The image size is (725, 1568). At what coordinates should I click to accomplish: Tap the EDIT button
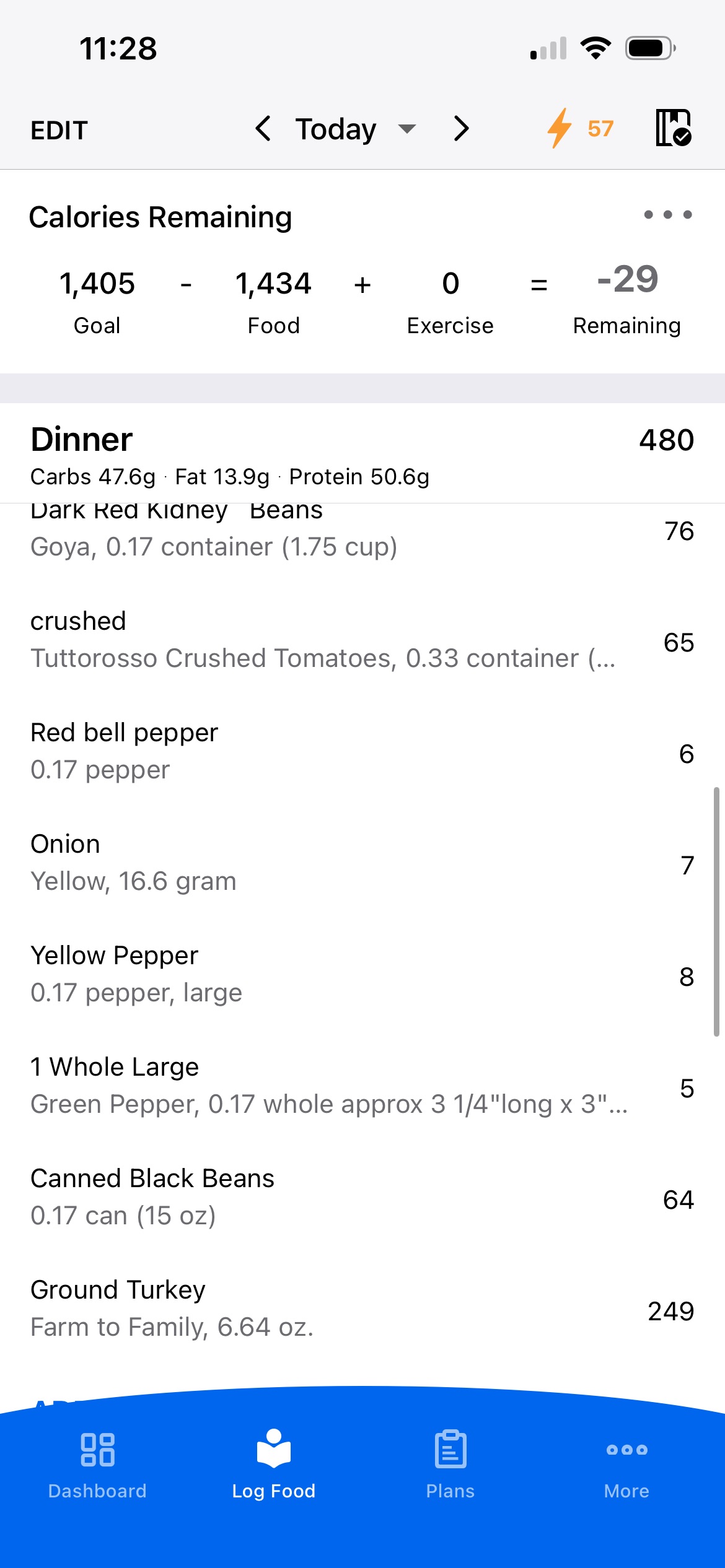coord(59,131)
